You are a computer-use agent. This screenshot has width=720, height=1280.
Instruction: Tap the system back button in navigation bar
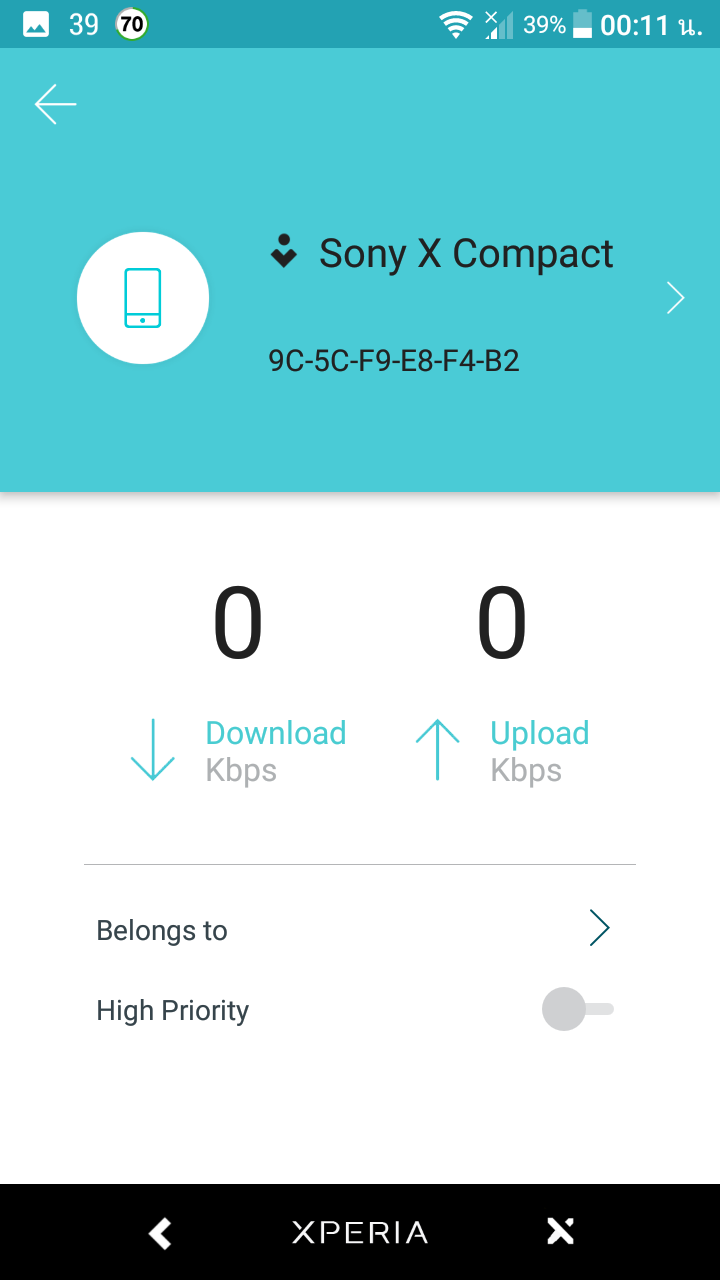pos(160,1233)
